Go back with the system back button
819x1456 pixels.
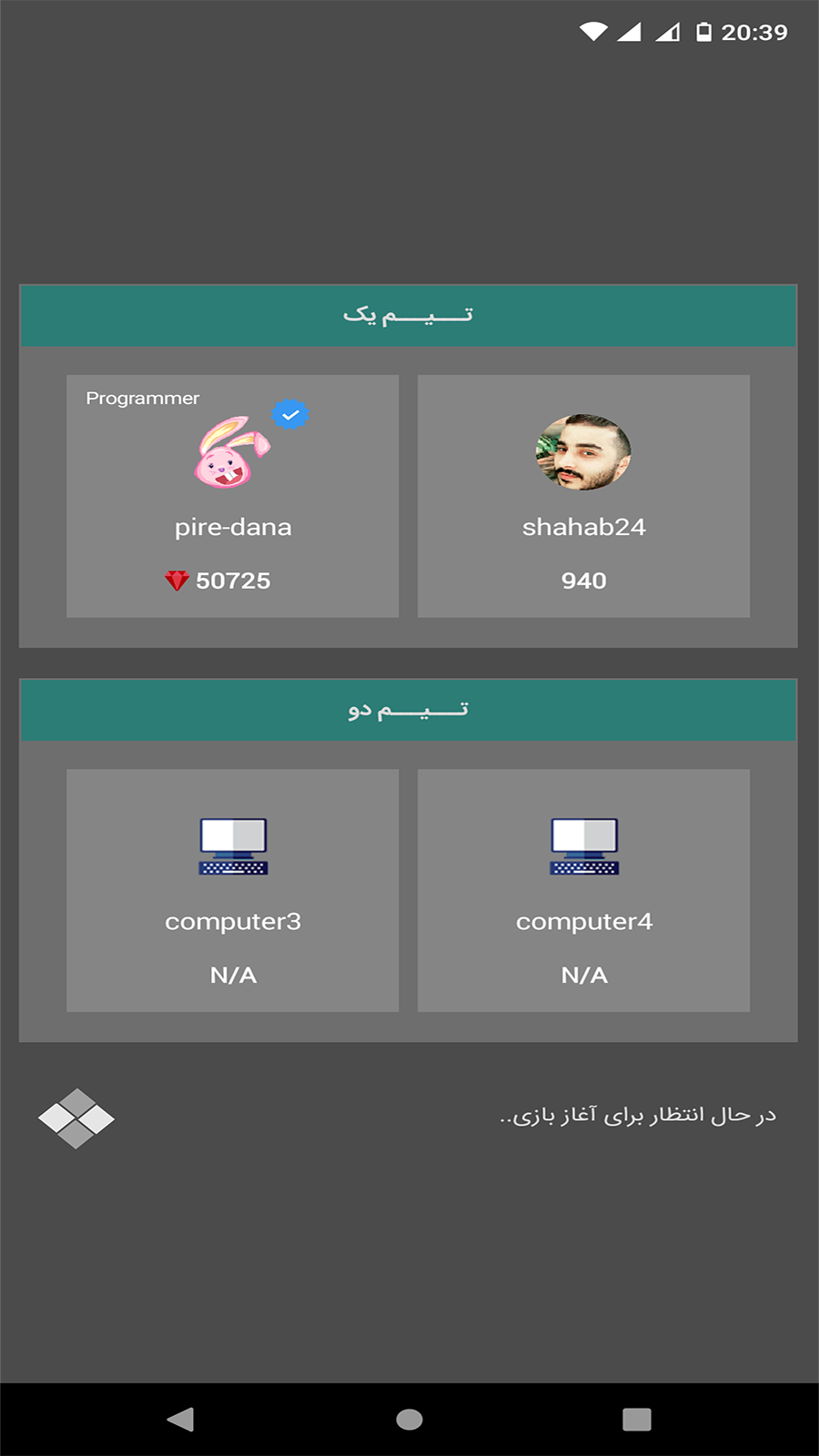click(x=181, y=1419)
